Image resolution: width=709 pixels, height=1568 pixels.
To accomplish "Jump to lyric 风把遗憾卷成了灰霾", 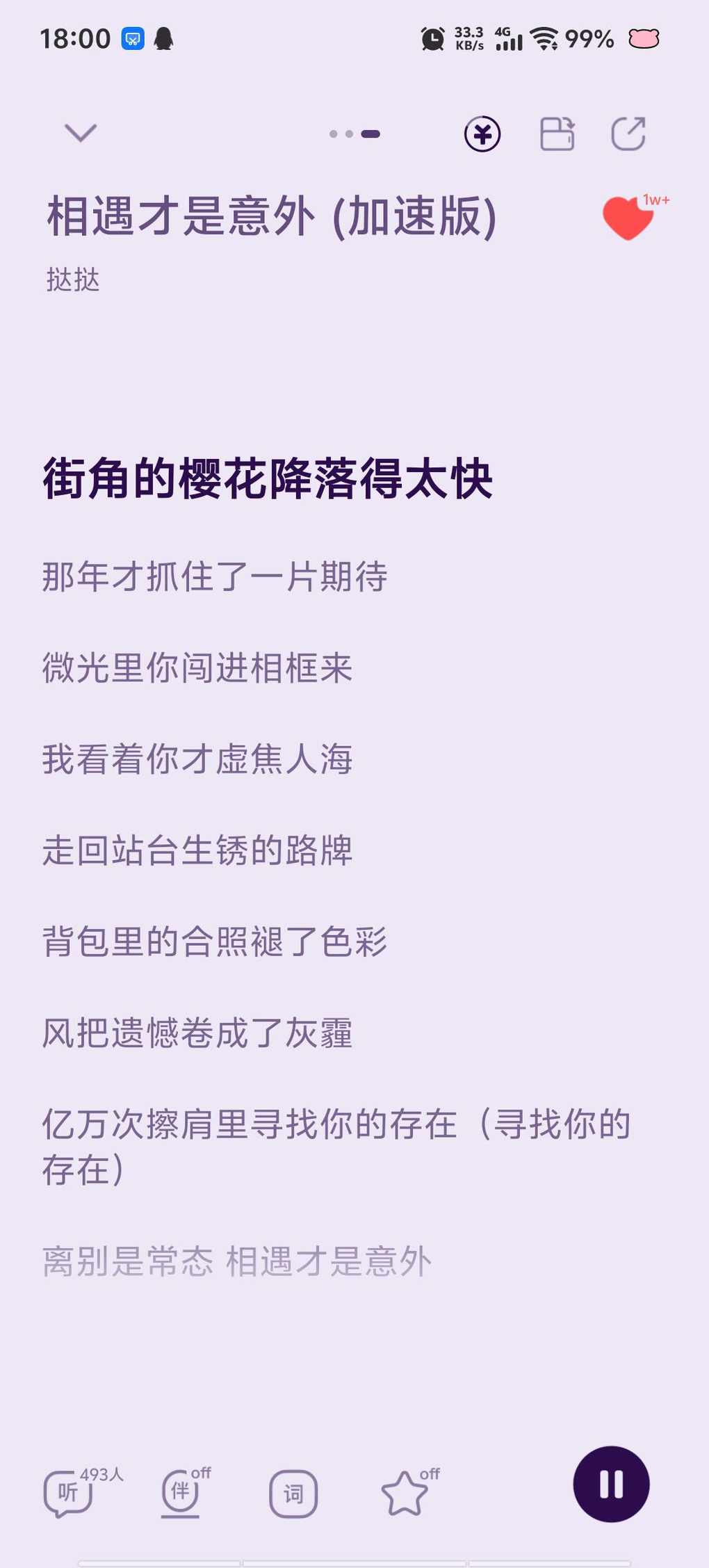I will (197, 1033).
